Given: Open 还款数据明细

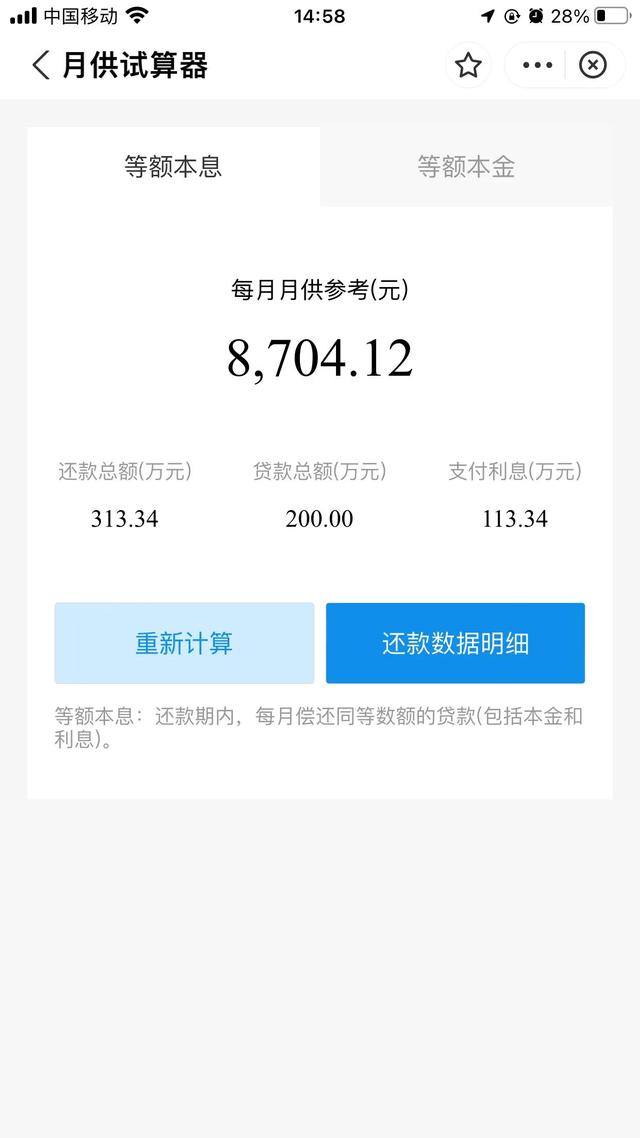Looking at the screenshot, I should [455, 643].
